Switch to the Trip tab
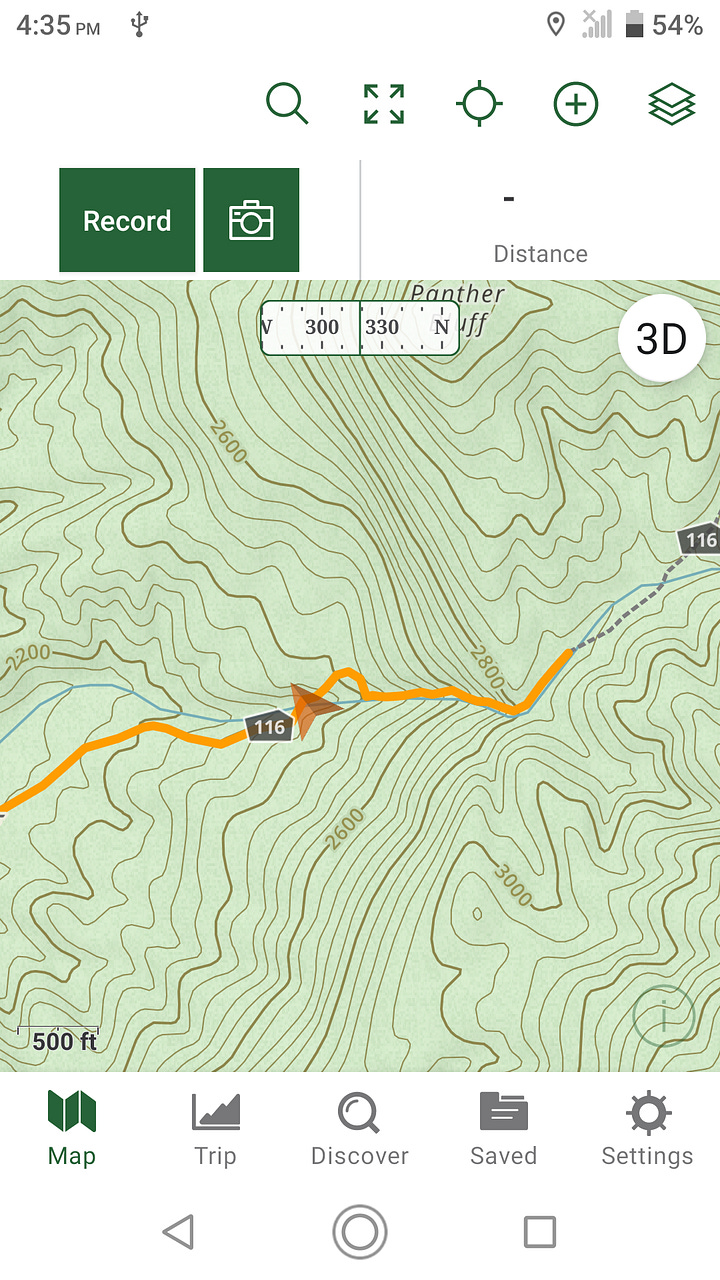 215,1130
